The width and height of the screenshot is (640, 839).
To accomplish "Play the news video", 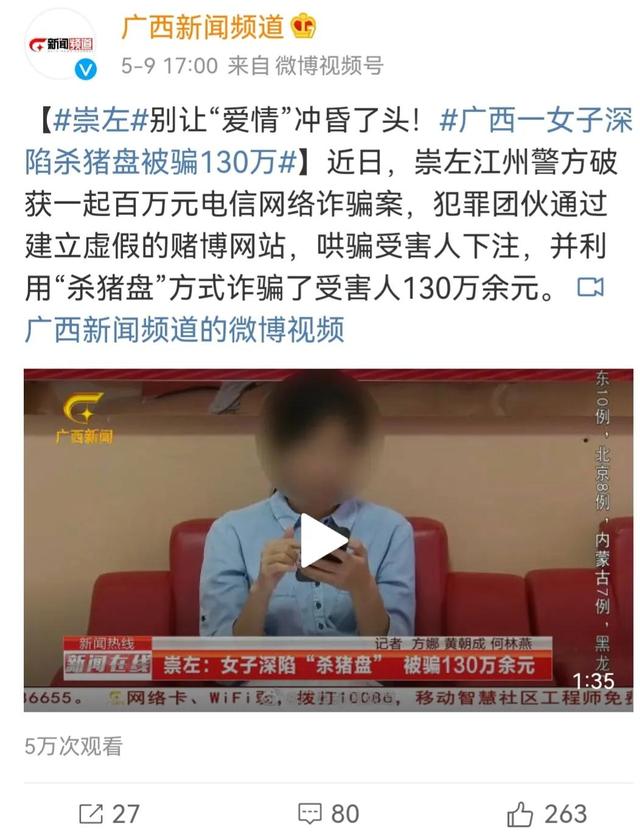I will 323,541.
